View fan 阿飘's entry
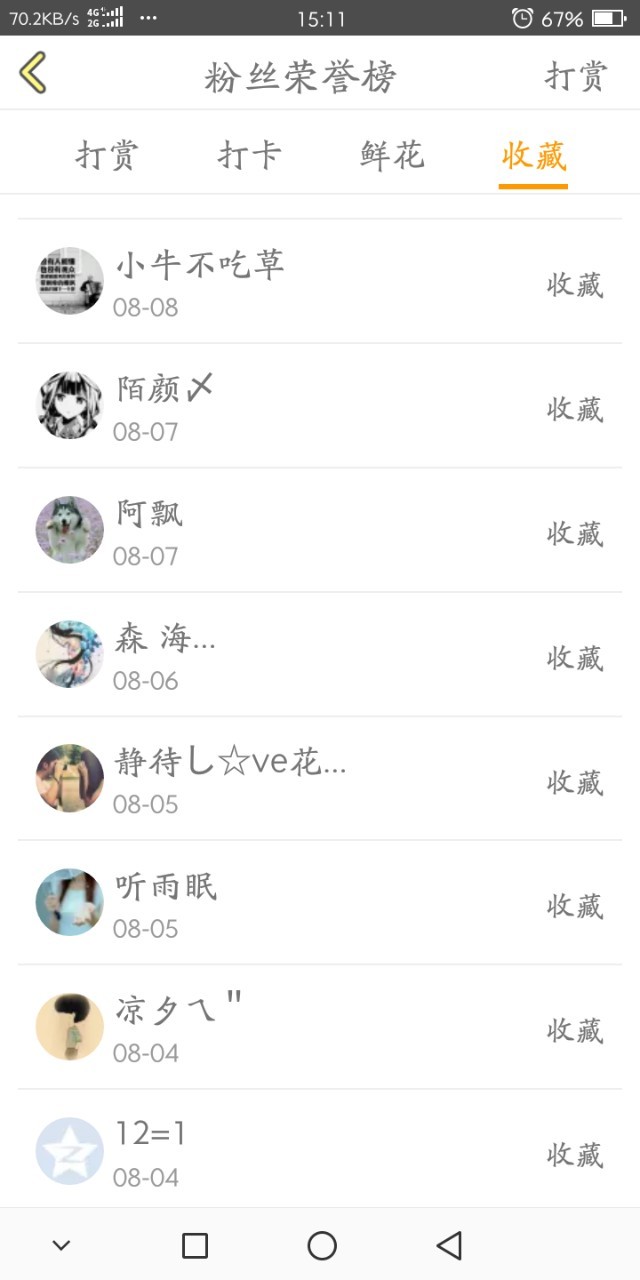640x1280 pixels. click(x=320, y=530)
